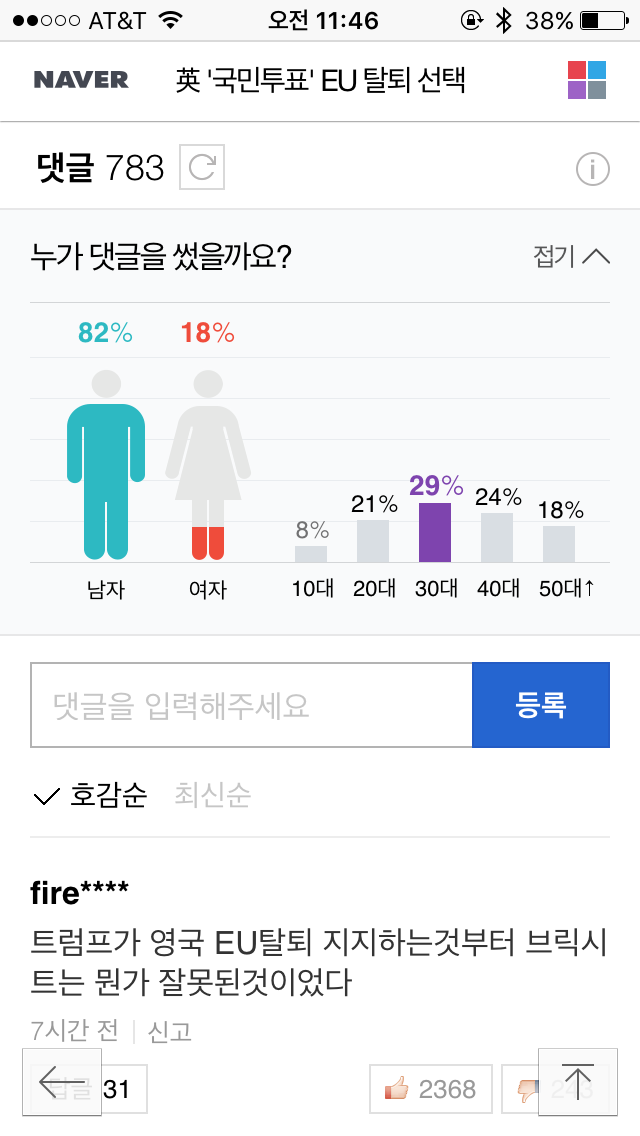
Task: Open the comment policy info icon
Action: [592, 169]
